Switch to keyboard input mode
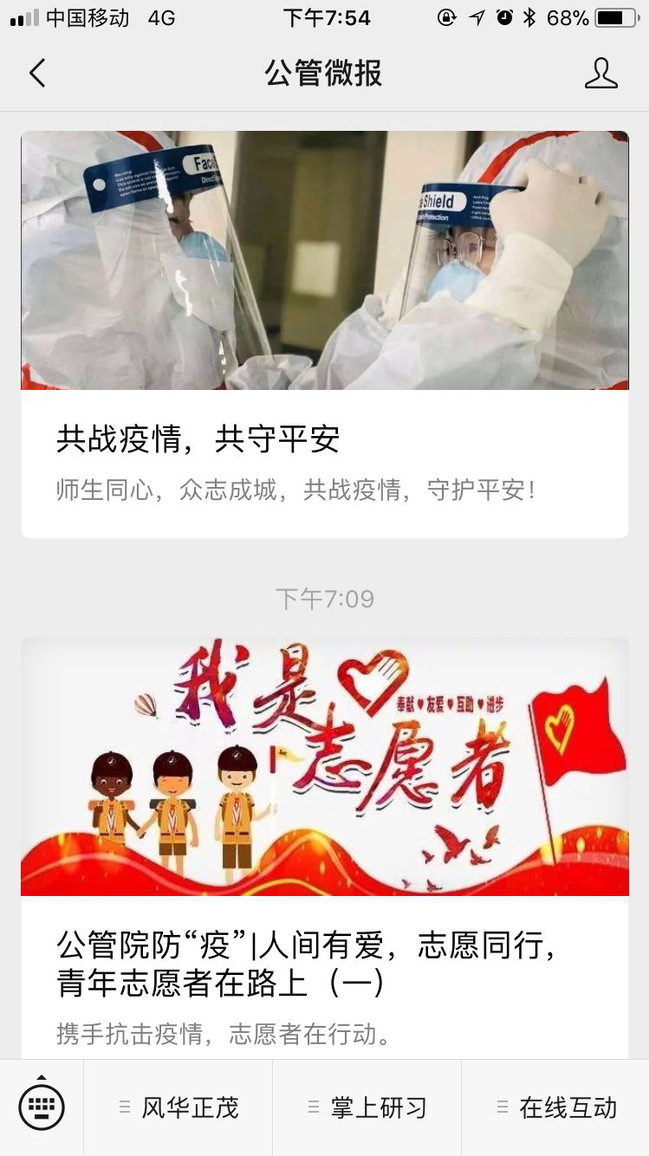Image resolution: width=649 pixels, height=1156 pixels. (42, 1106)
